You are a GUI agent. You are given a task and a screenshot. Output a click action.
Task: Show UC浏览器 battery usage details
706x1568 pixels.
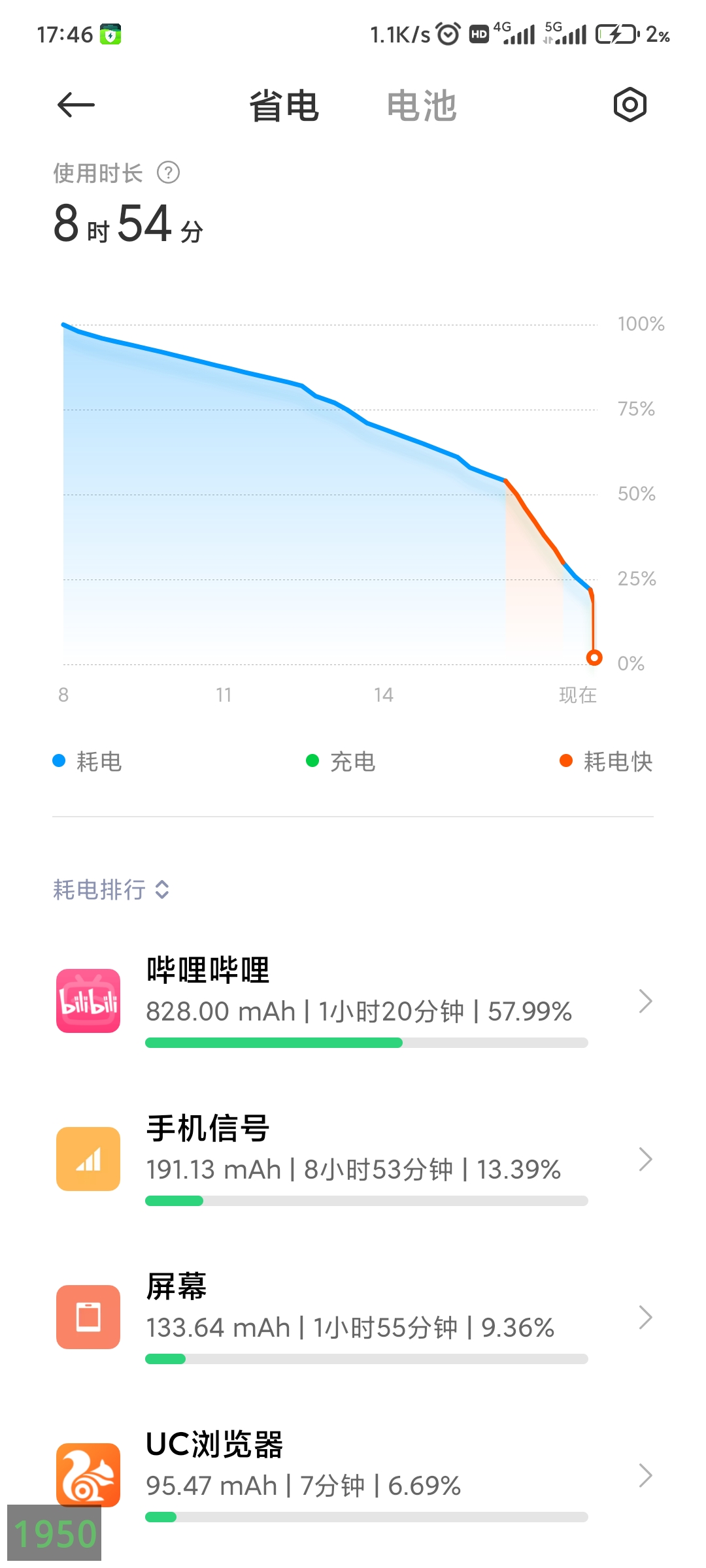pos(353,1475)
